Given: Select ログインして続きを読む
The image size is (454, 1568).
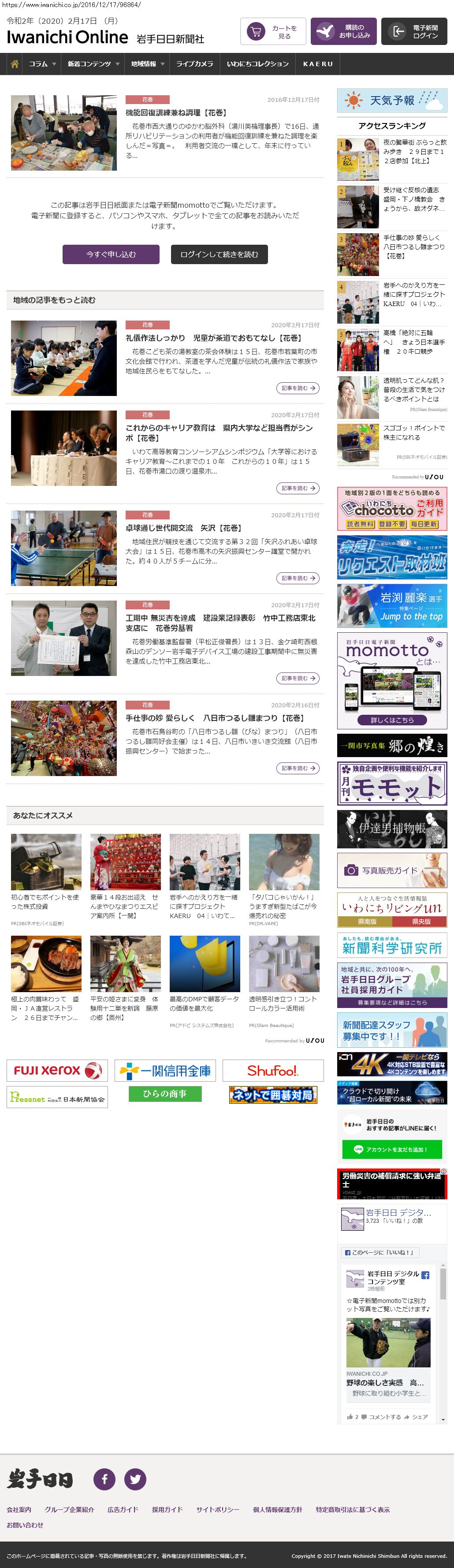Looking at the screenshot, I should [219, 254].
